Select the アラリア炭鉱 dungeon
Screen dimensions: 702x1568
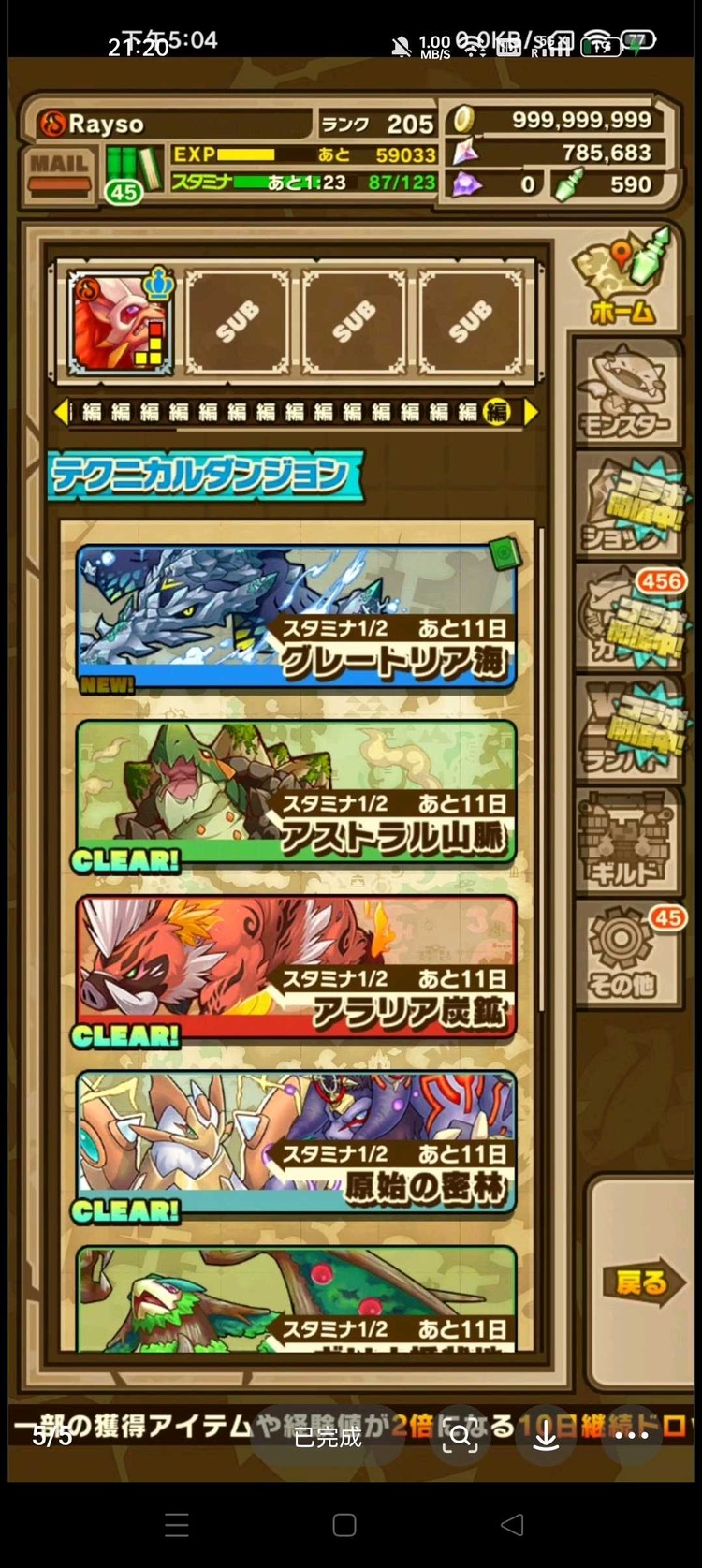tap(298, 969)
